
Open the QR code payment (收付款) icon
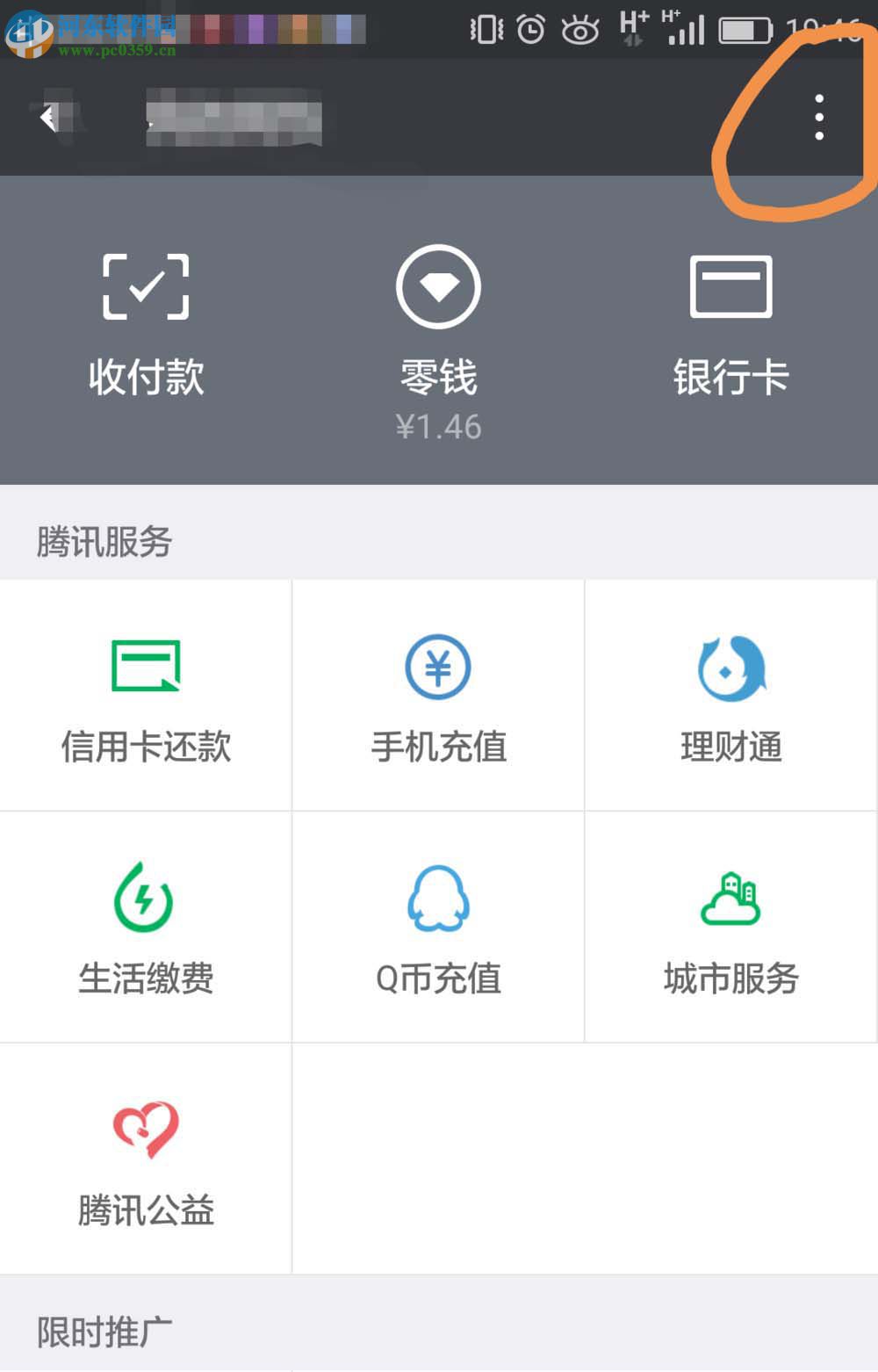146,285
